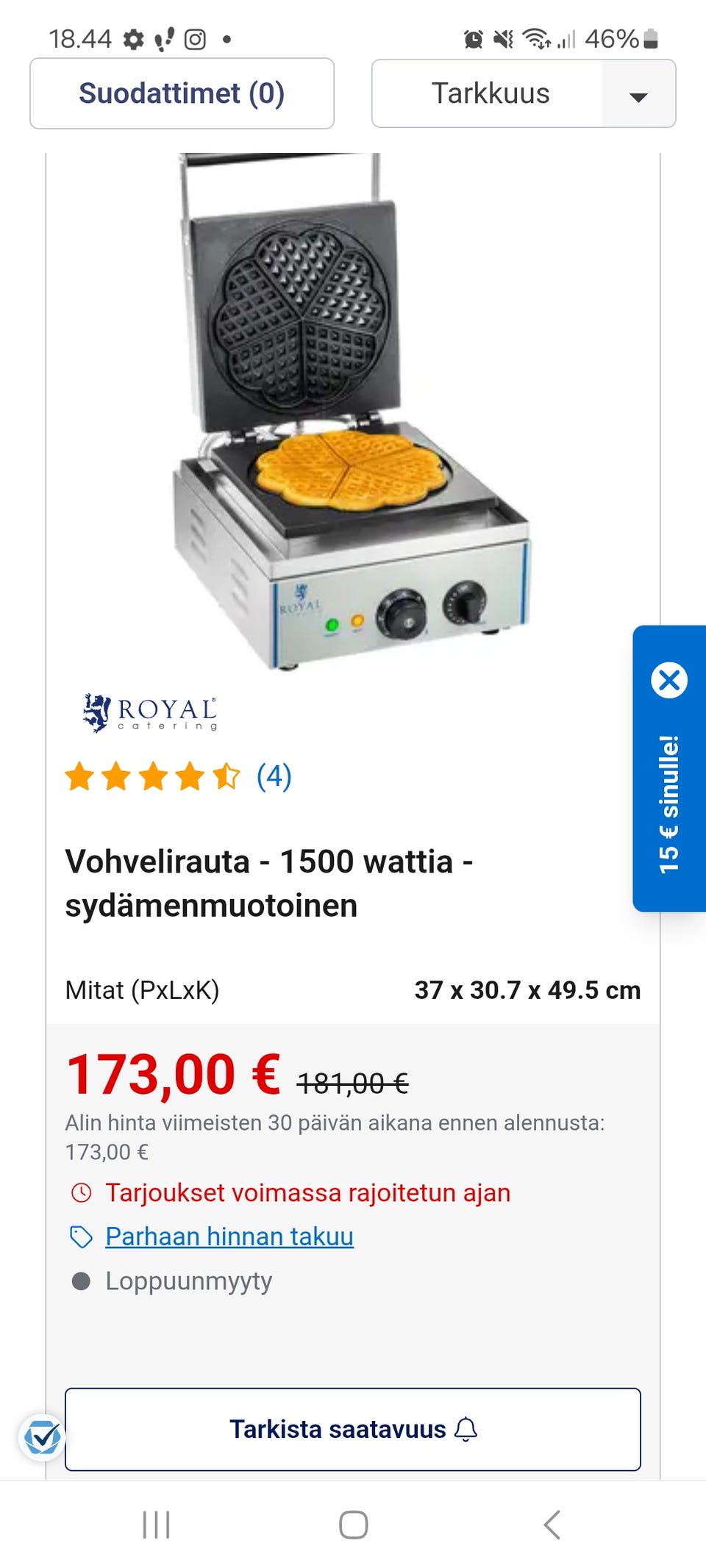The width and height of the screenshot is (706, 1568).
Task: Dismiss the 15 € sinulle promotional banner
Action: pos(670,679)
